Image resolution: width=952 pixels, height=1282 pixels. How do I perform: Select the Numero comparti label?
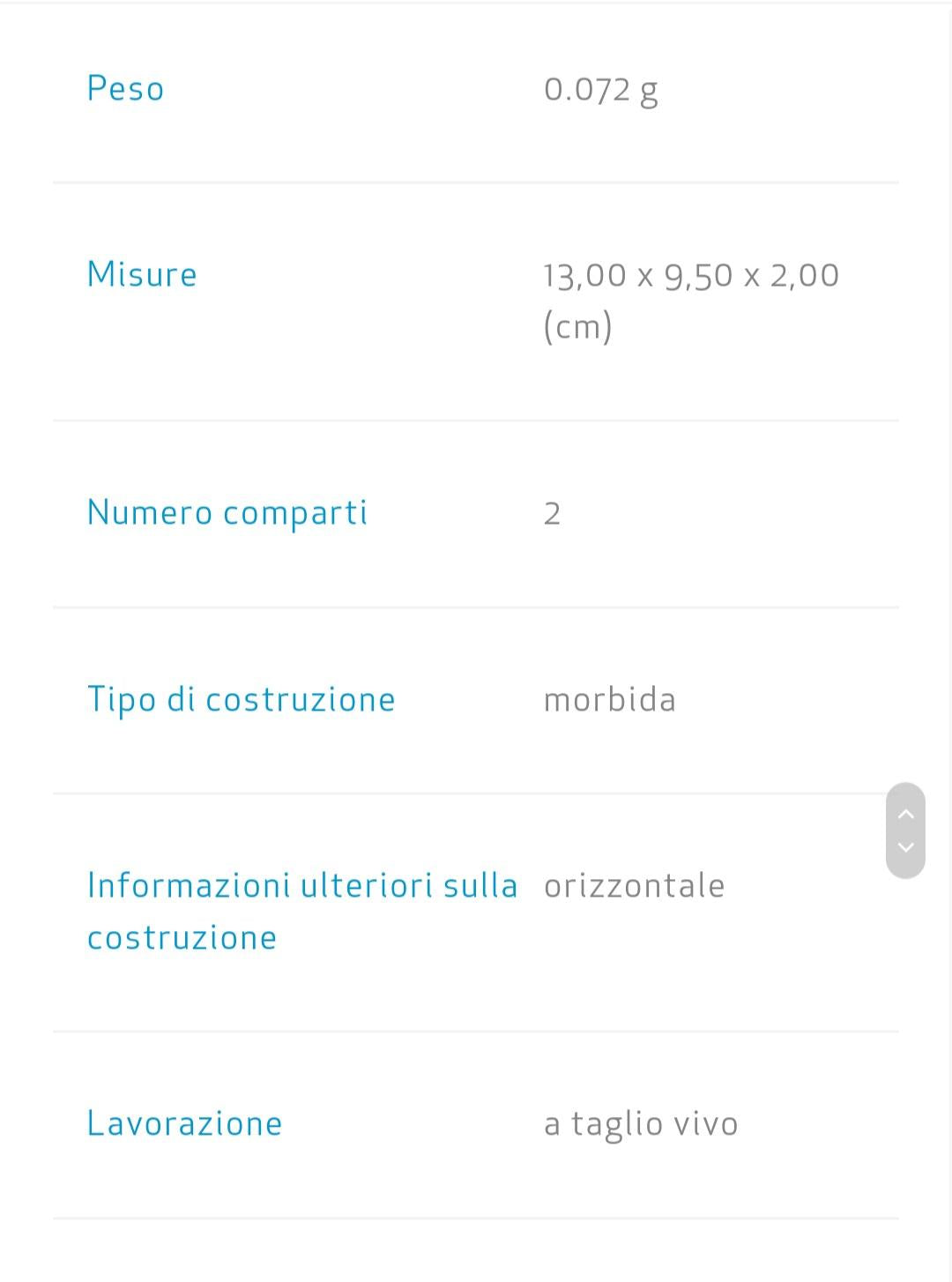[227, 511]
